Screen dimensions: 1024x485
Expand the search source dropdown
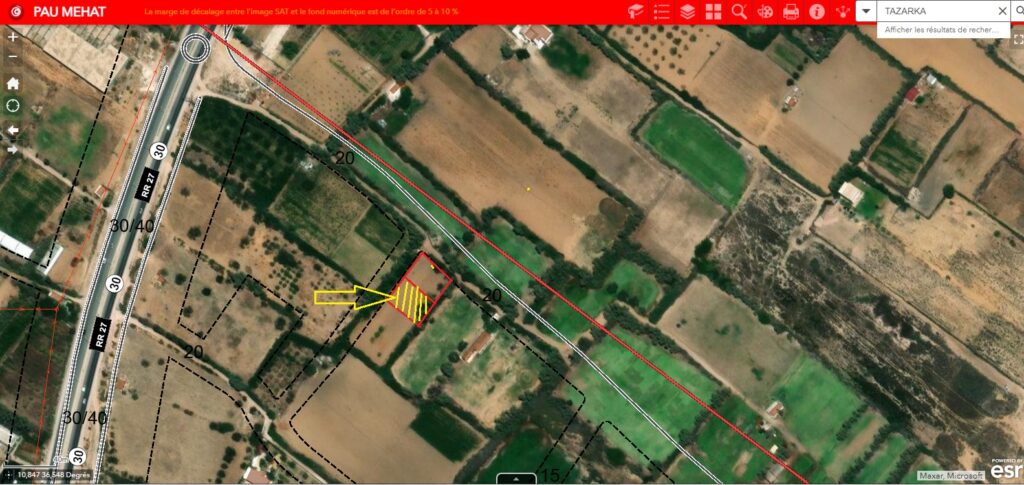(866, 11)
